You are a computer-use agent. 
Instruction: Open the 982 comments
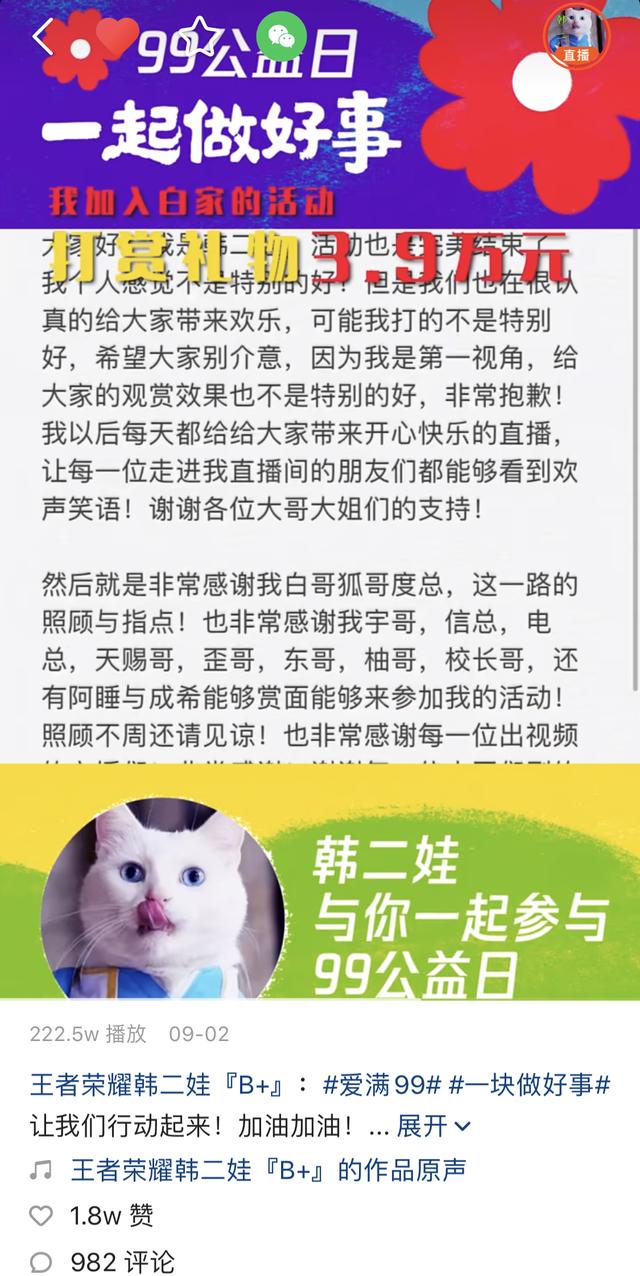point(120,1262)
